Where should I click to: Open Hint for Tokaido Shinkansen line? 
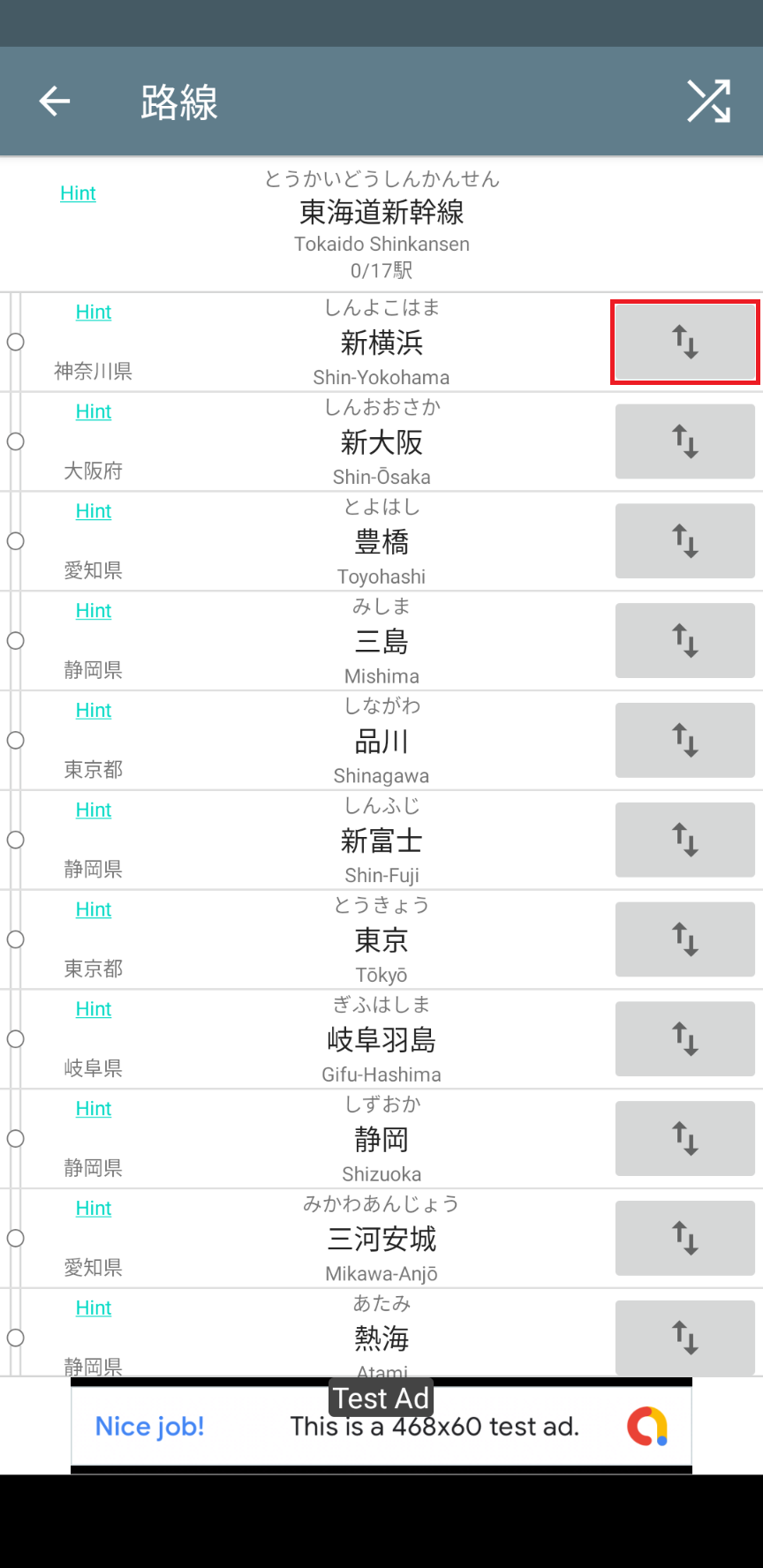(x=78, y=193)
